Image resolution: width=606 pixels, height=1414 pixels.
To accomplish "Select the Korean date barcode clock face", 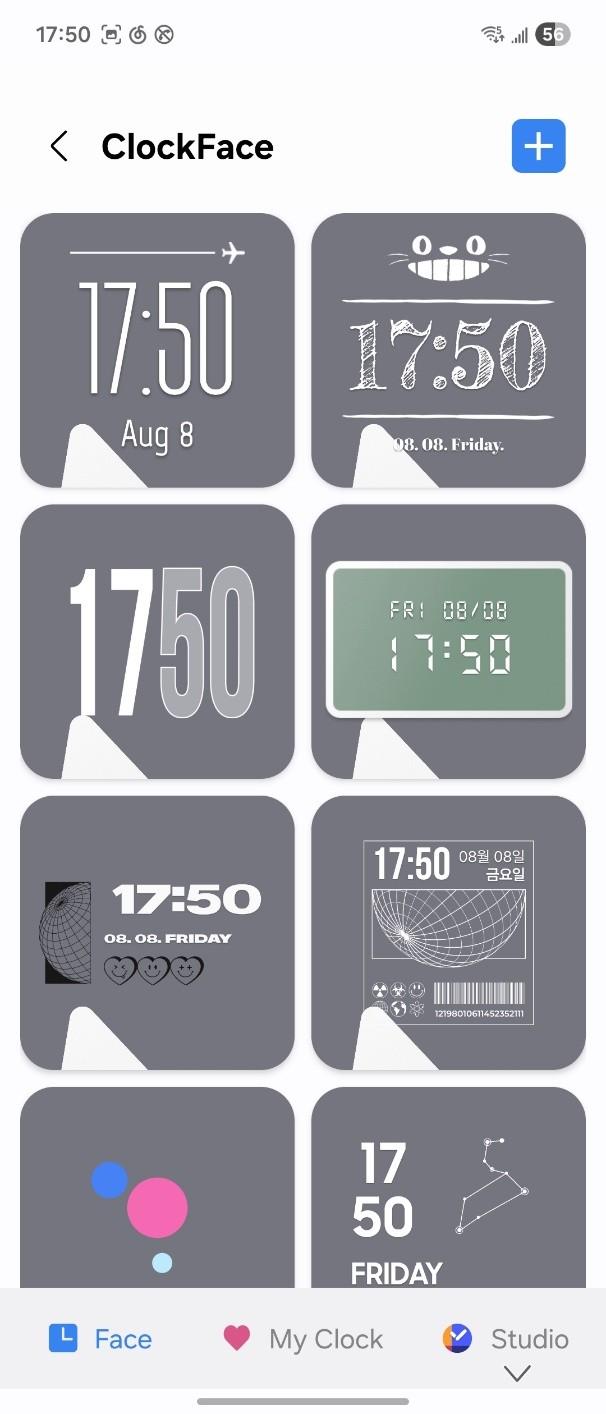I will 448,932.
